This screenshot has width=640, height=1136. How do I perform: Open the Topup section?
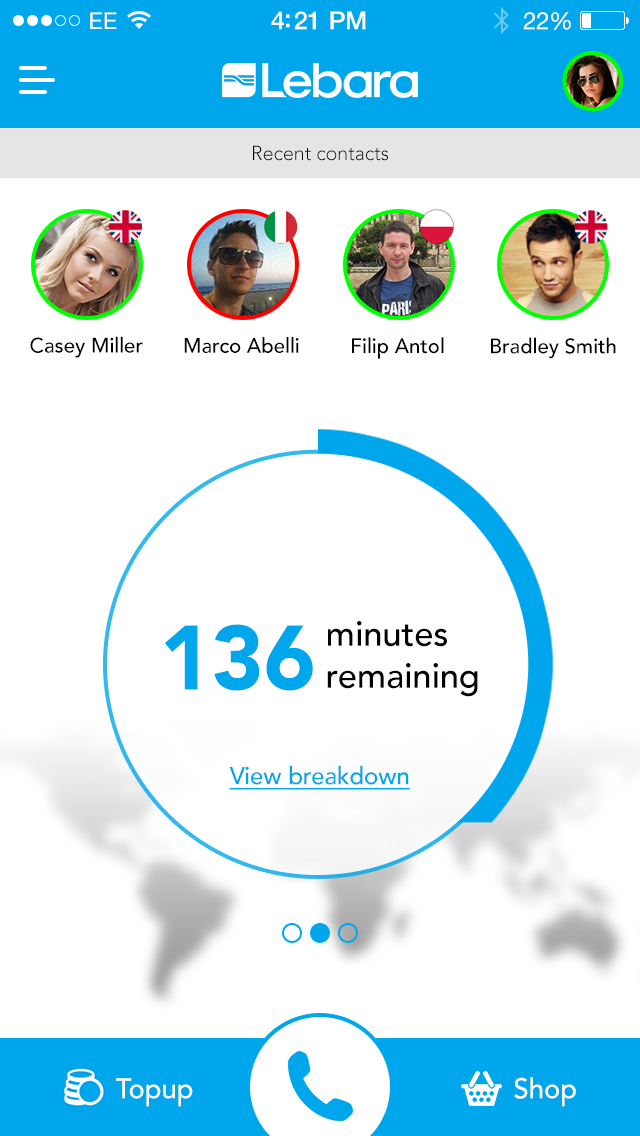[128, 1088]
